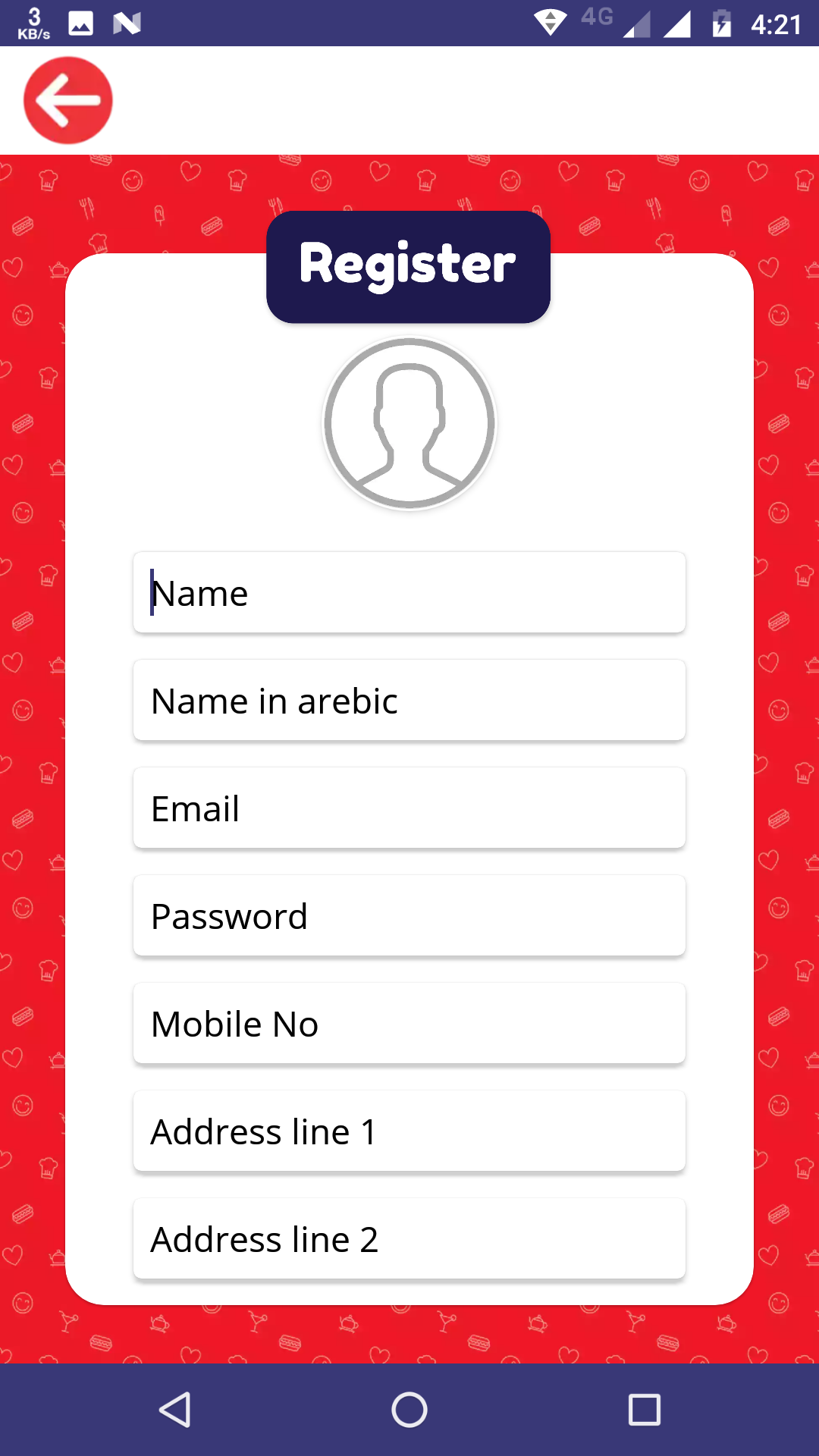
Task: Click the Name in arebic field
Action: 409,700
